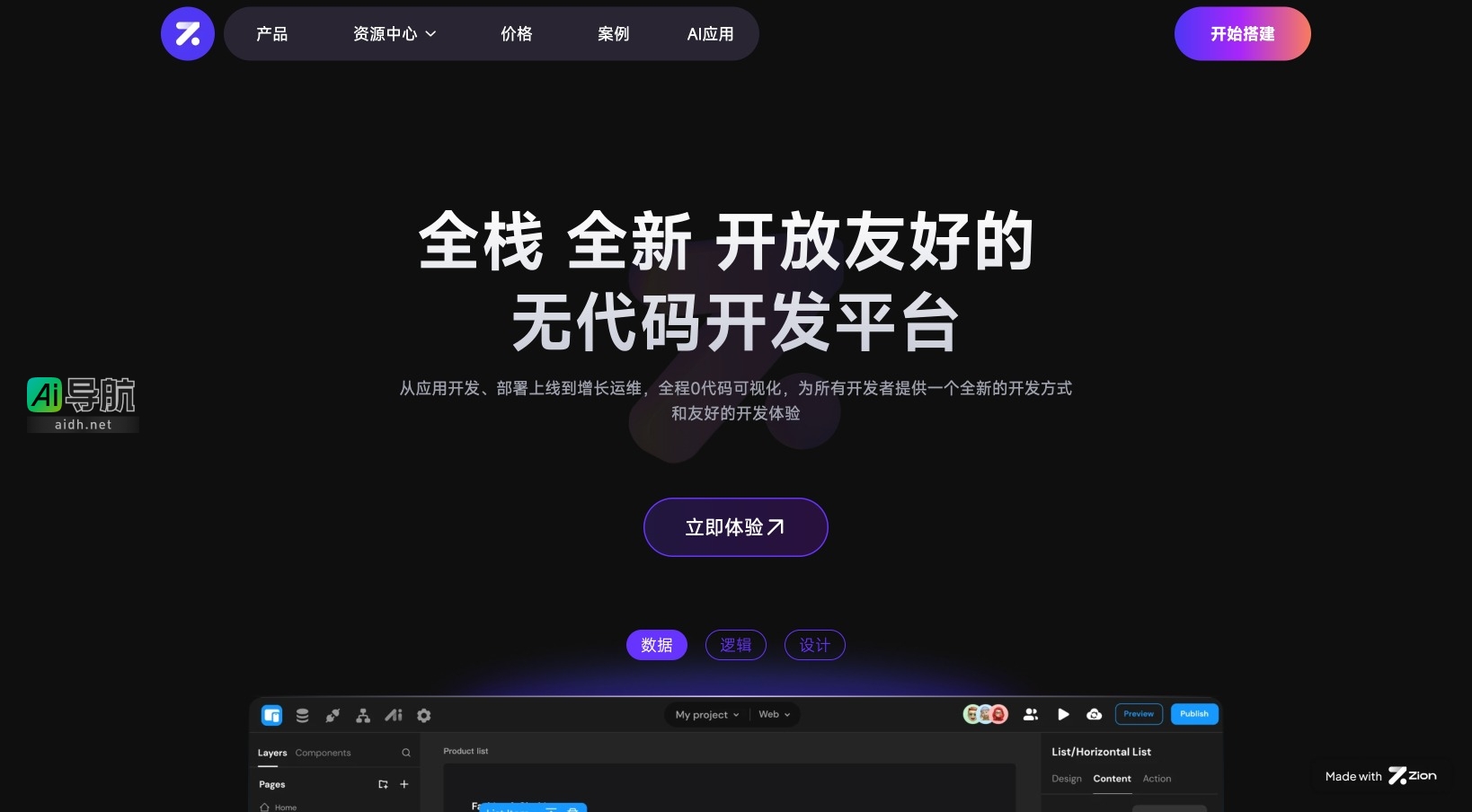Open the Made with Zion badge
Screen dimensions: 1472x812
point(1380,776)
